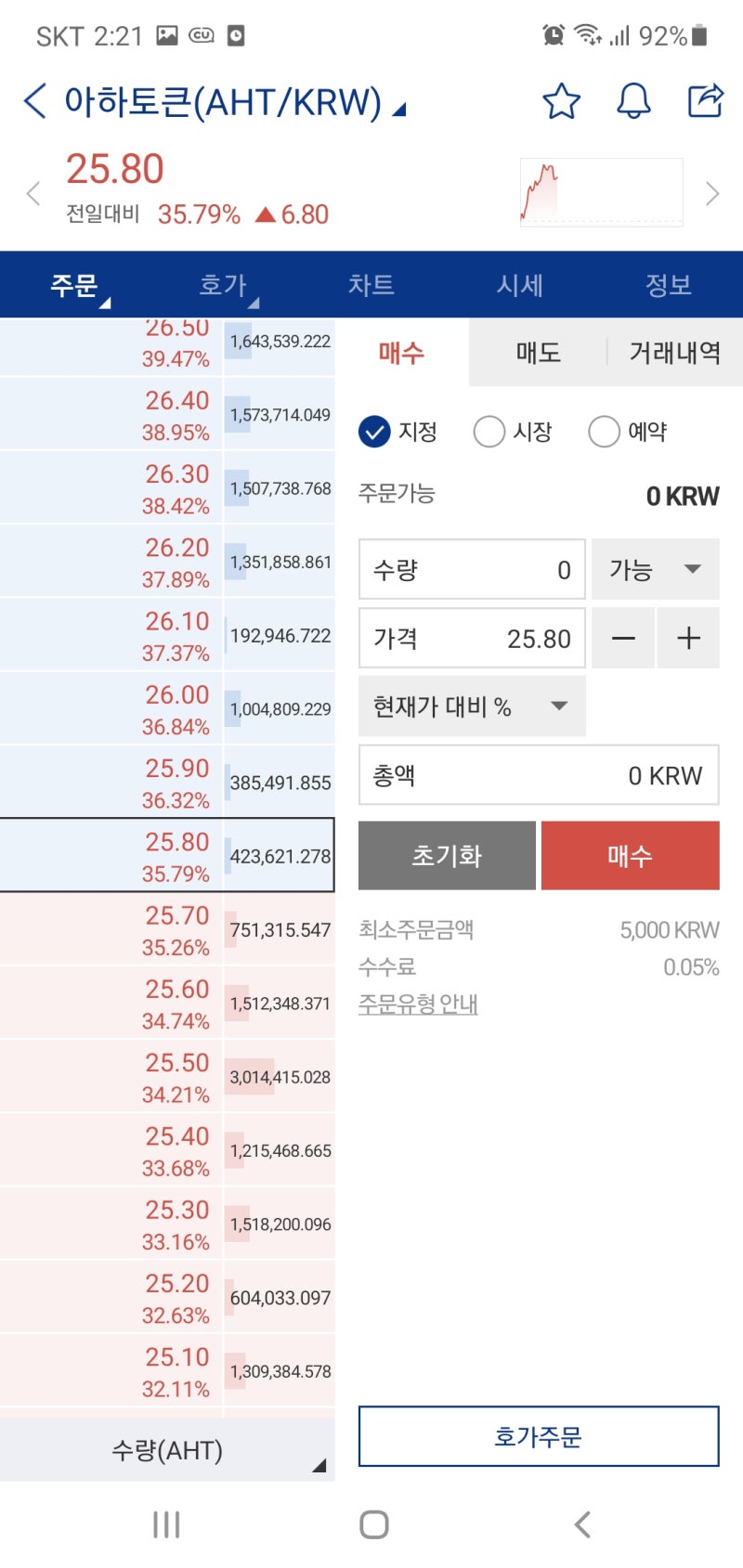Screen dimensions: 743x1568
Task: Switch to the 차트 tab
Action: 371,286
